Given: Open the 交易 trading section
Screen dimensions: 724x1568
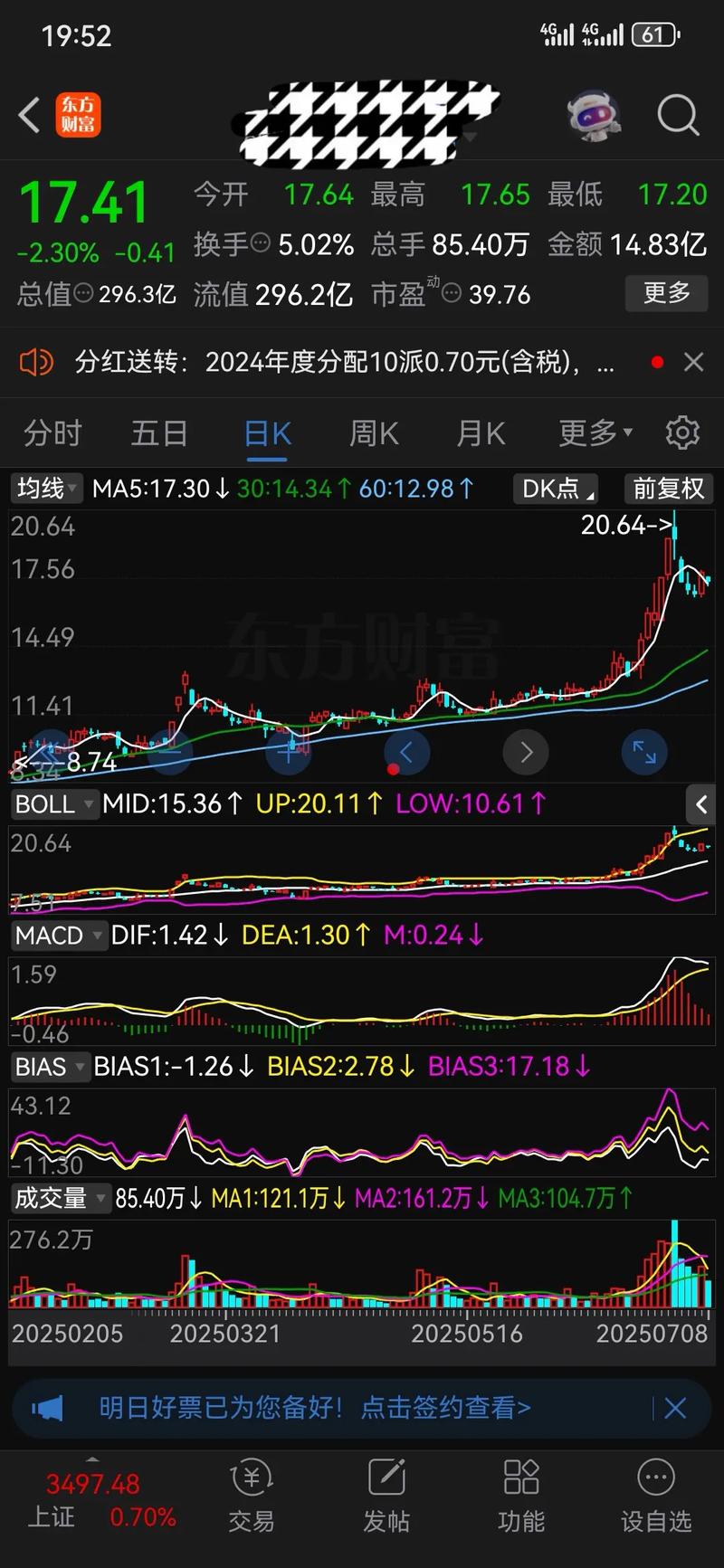Looking at the screenshot, I should point(251,1497).
